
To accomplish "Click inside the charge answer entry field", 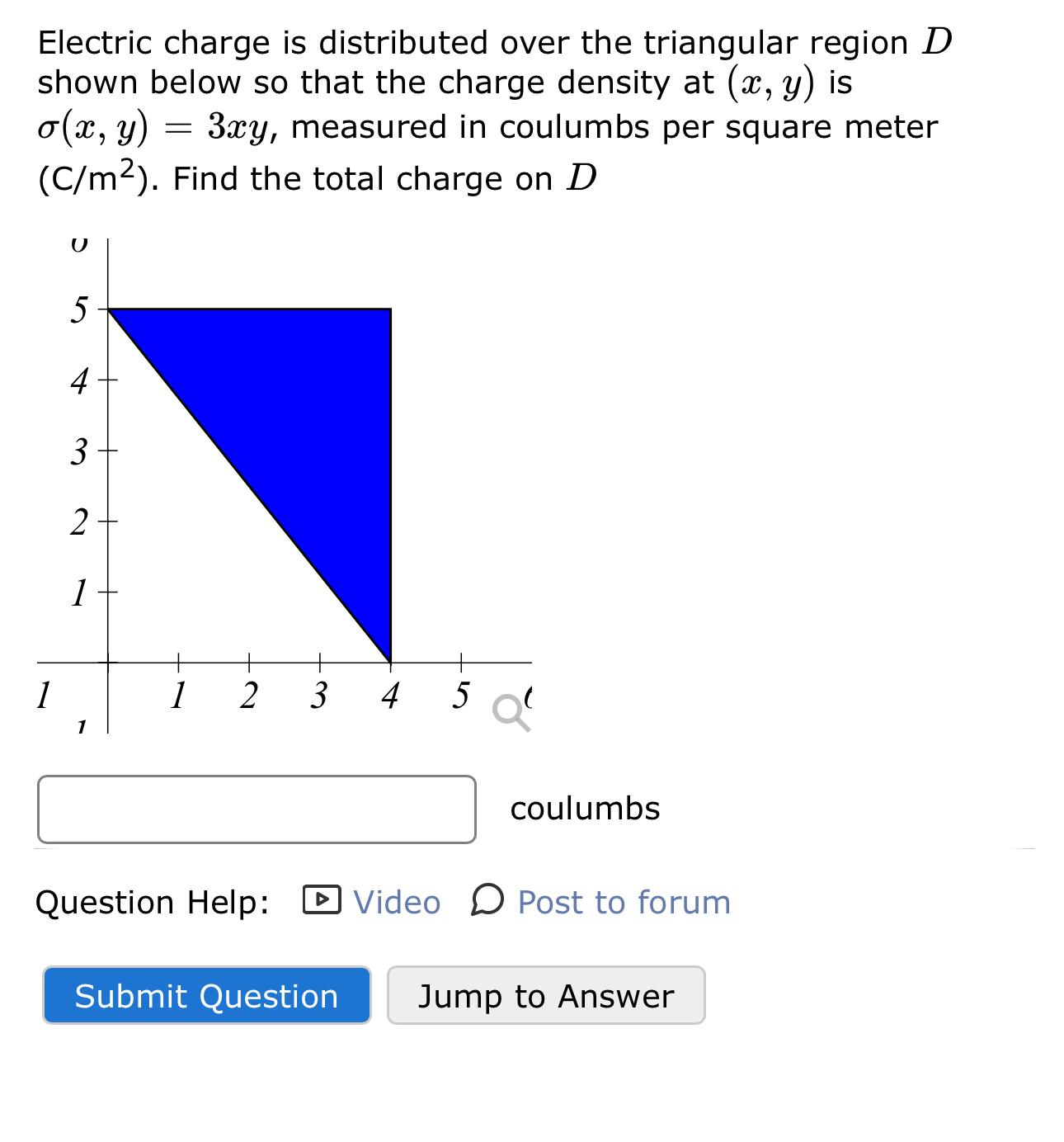I will (256, 810).
